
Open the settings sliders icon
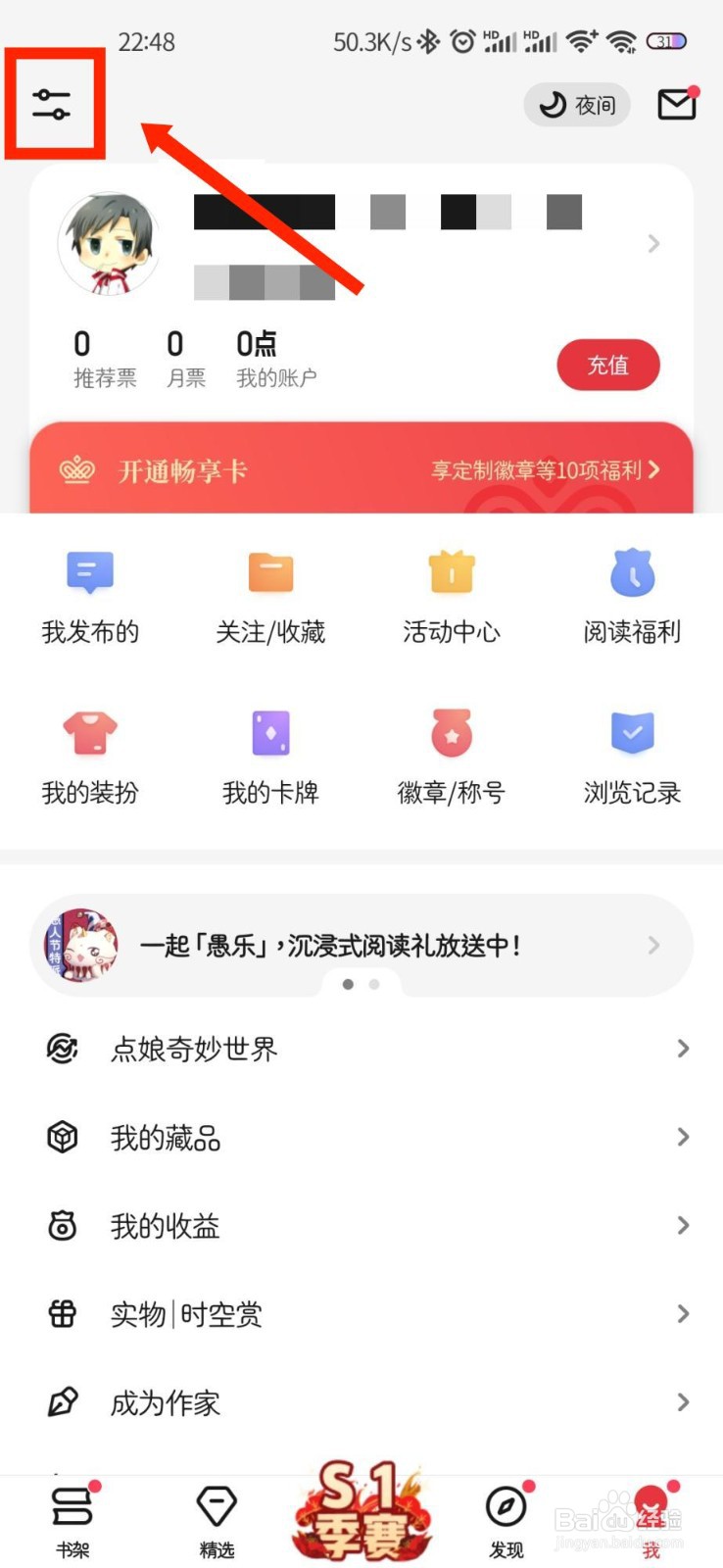pos(52,104)
